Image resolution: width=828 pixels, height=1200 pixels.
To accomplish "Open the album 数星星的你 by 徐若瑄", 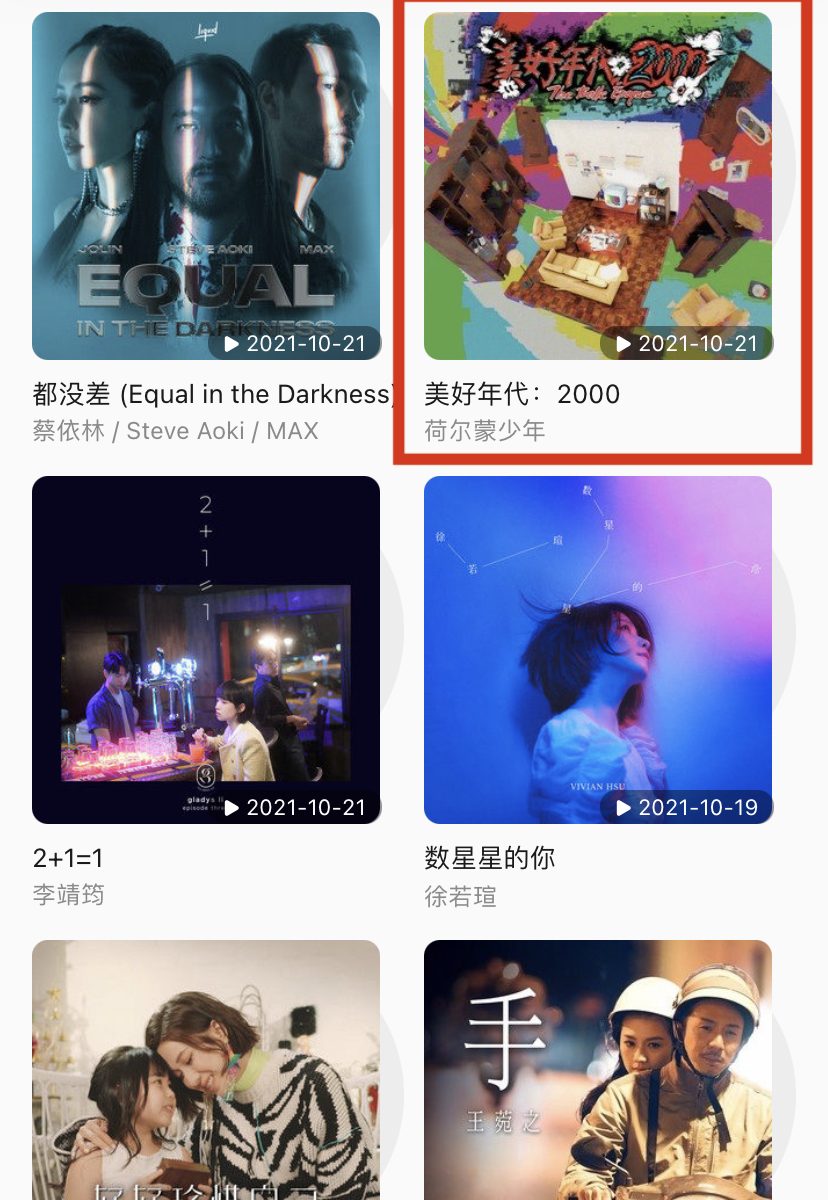I will tap(598, 650).
